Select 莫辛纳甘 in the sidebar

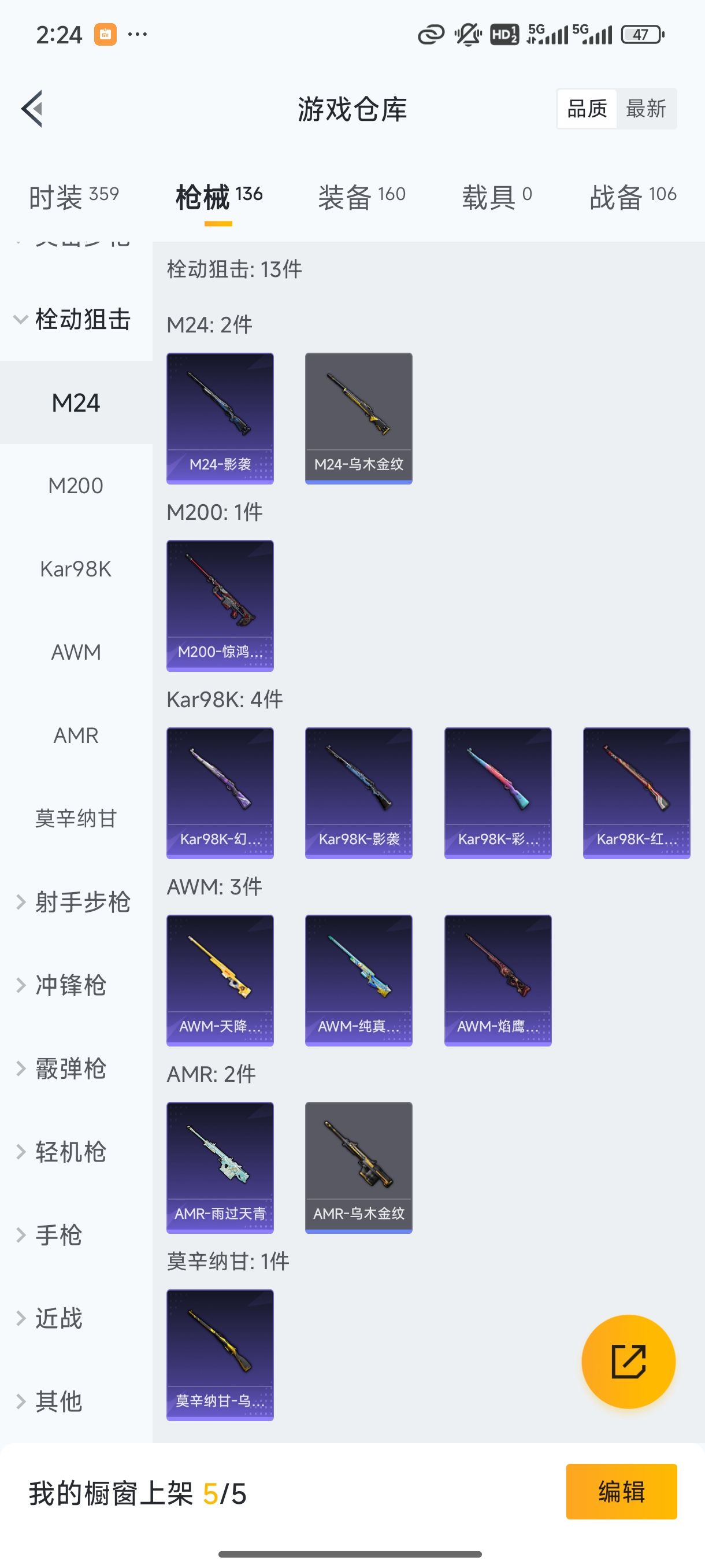click(76, 819)
